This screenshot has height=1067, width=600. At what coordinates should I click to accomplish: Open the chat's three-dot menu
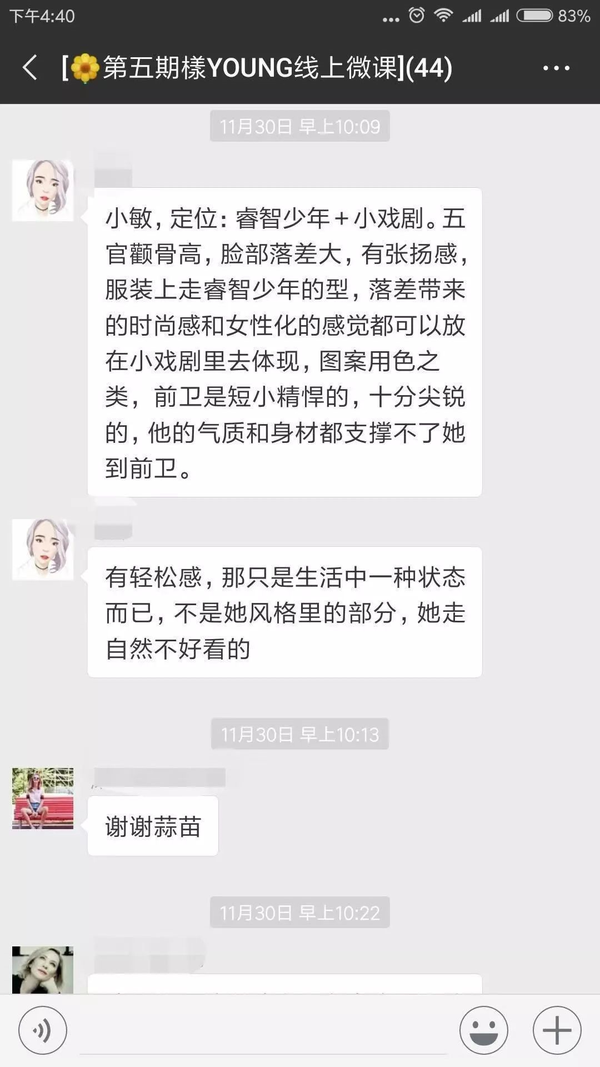pos(556,68)
